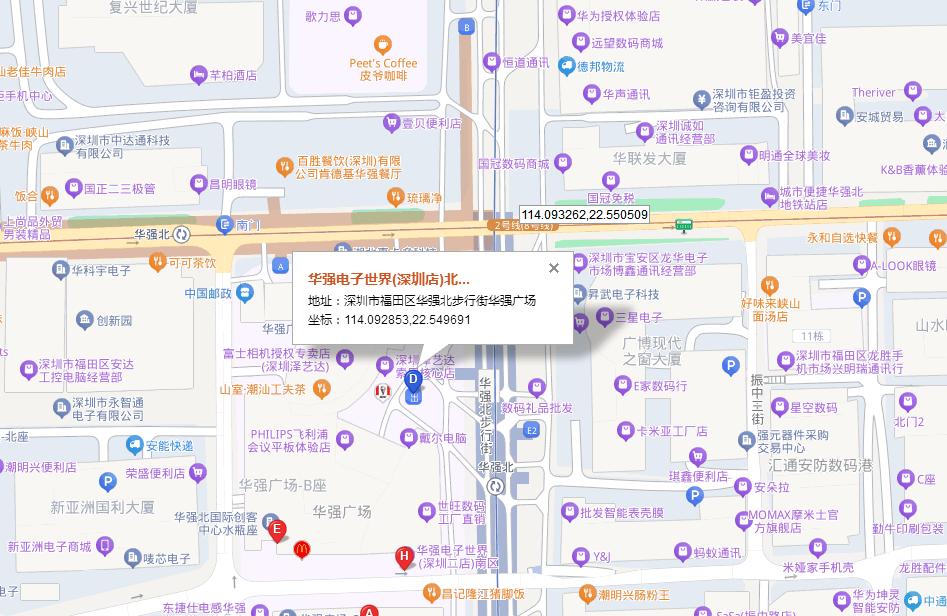Select red marker A at the bottom
The height and width of the screenshot is (616, 947).
(369, 611)
